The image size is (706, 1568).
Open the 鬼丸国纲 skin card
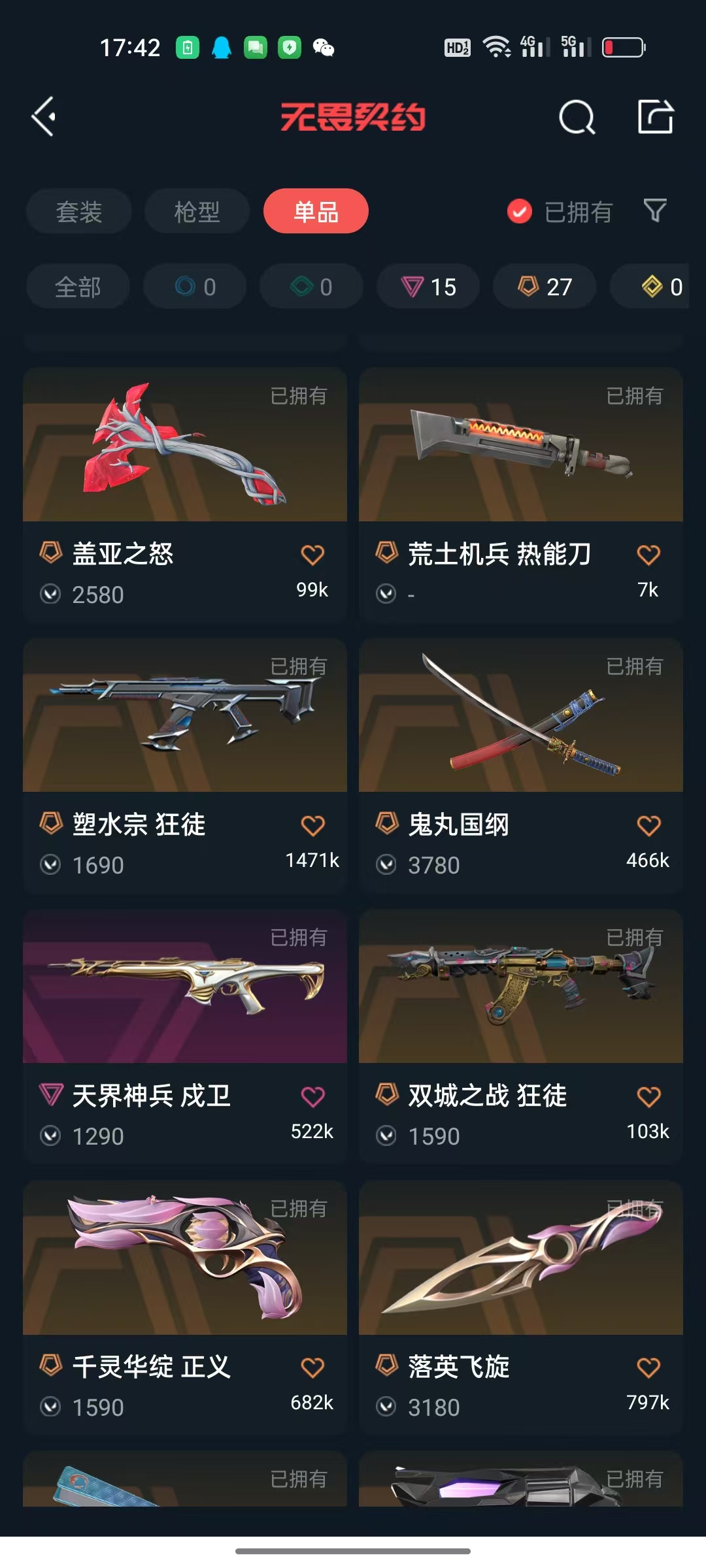[x=521, y=764]
